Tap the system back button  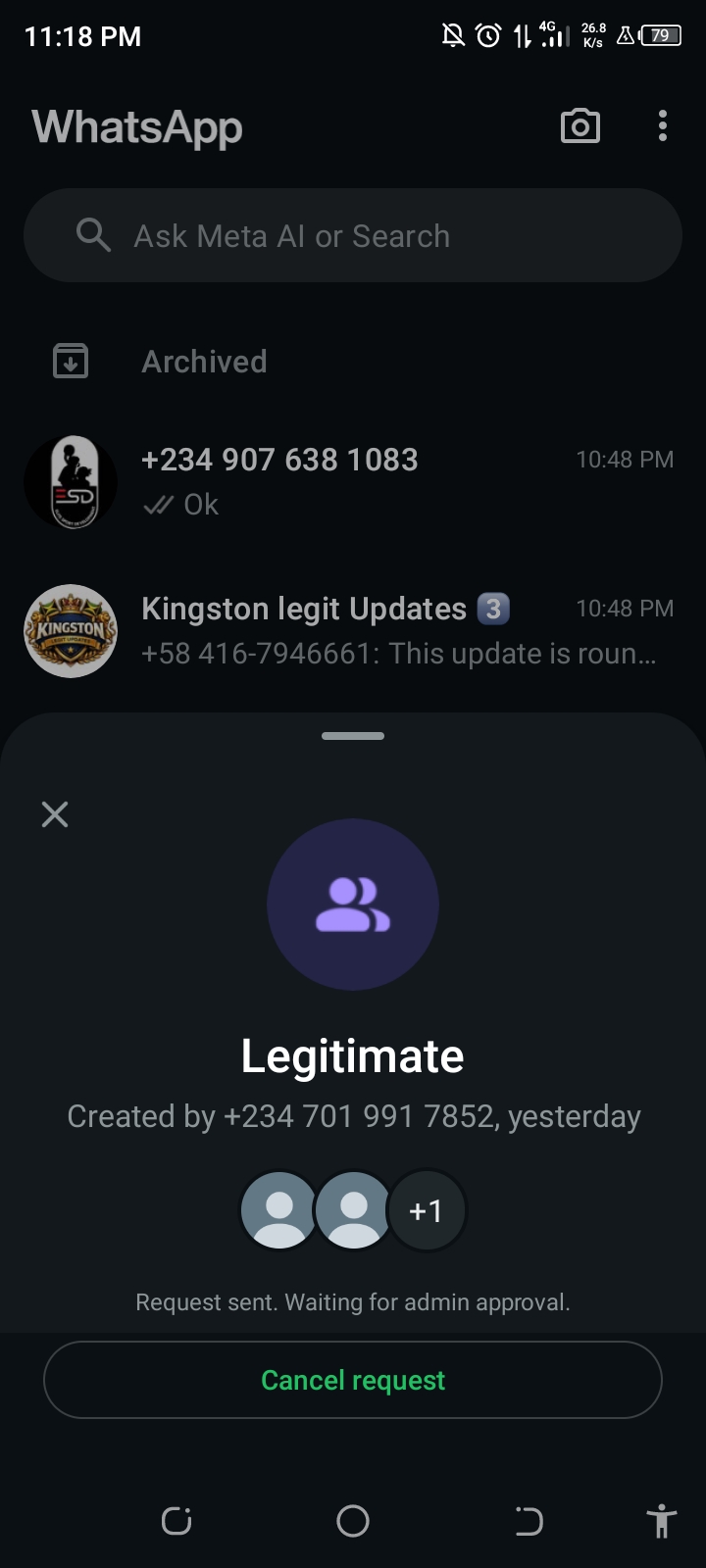pos(529,1521)
